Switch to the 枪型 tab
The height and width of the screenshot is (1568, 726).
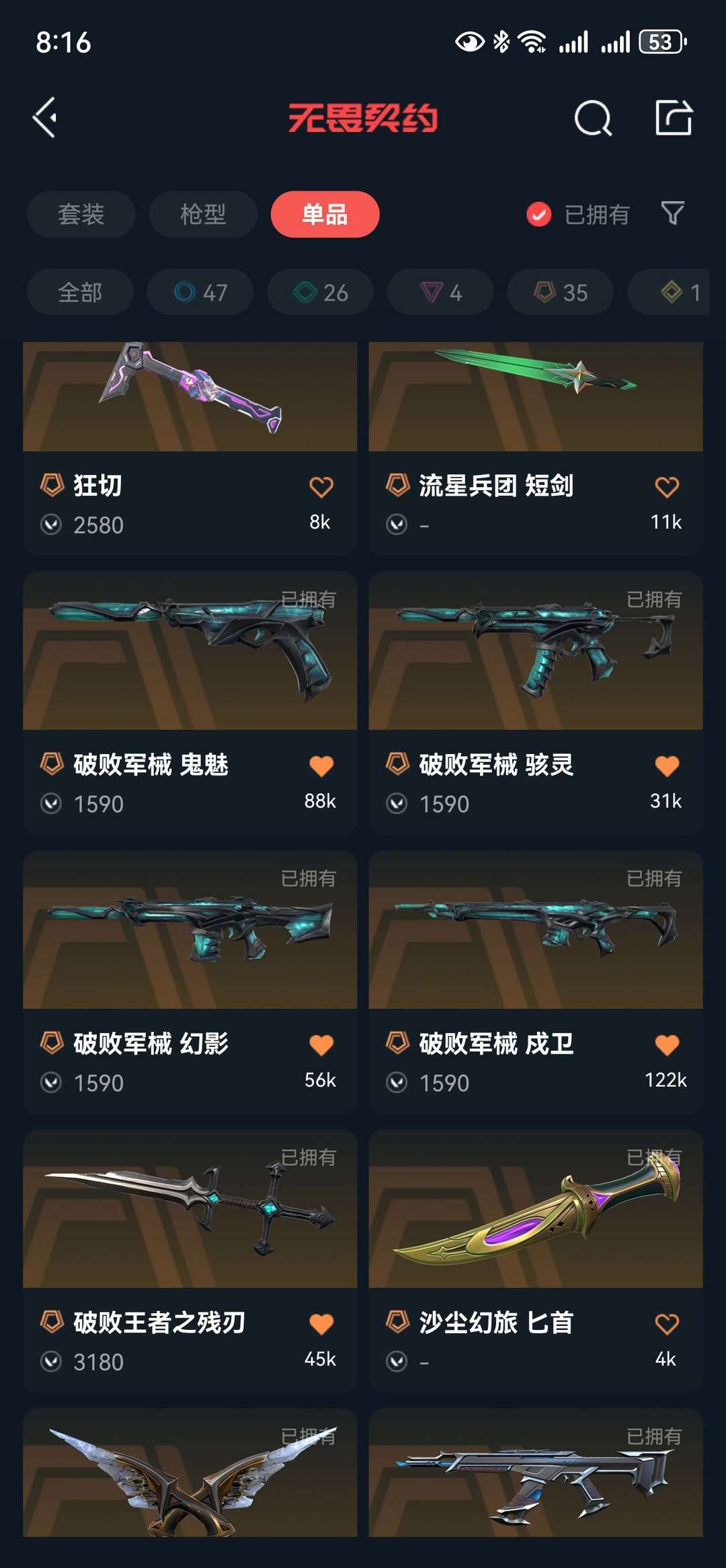tap(203, 215)
